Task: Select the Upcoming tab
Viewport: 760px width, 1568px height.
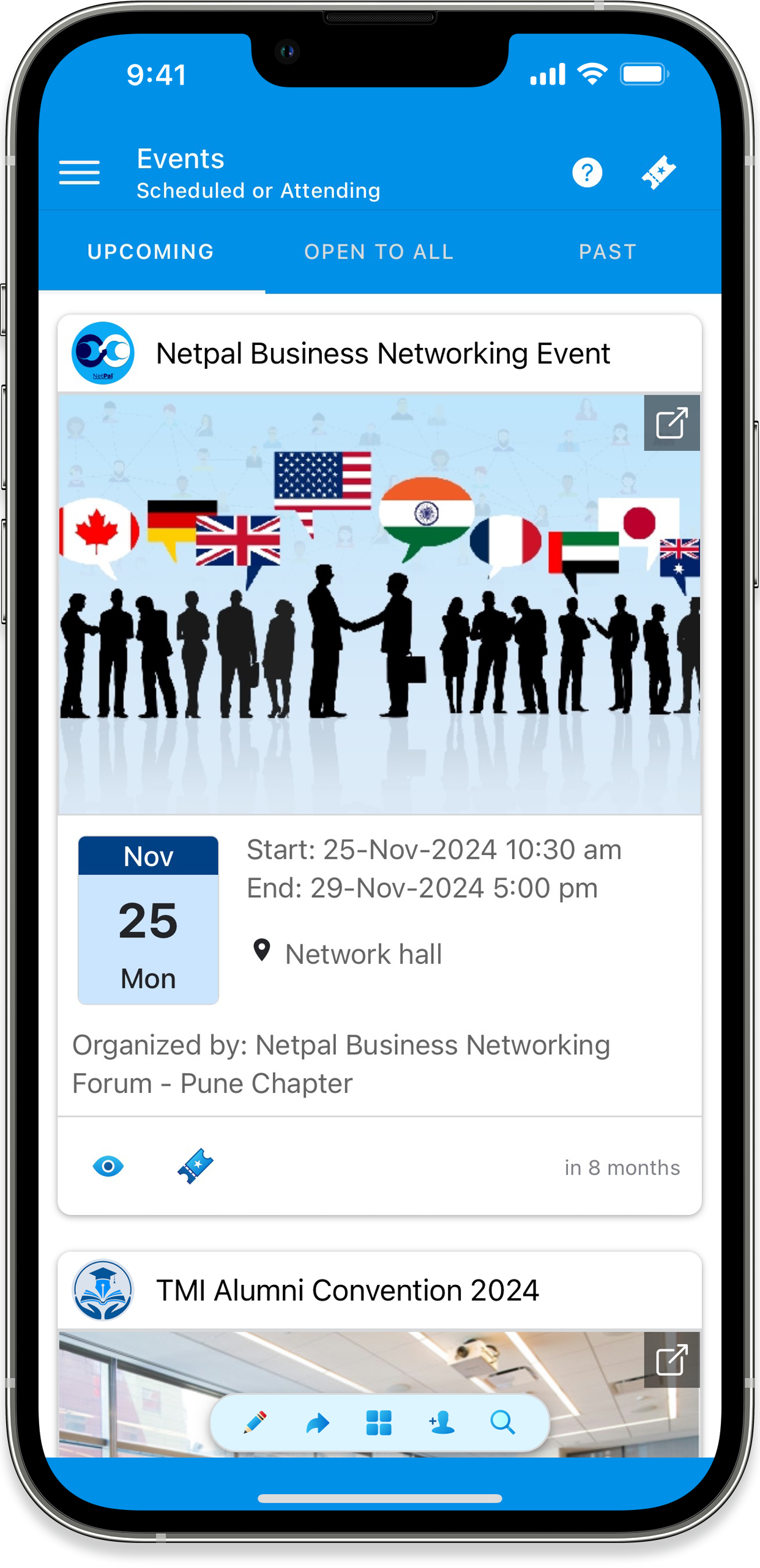Action: click(151, 252)
